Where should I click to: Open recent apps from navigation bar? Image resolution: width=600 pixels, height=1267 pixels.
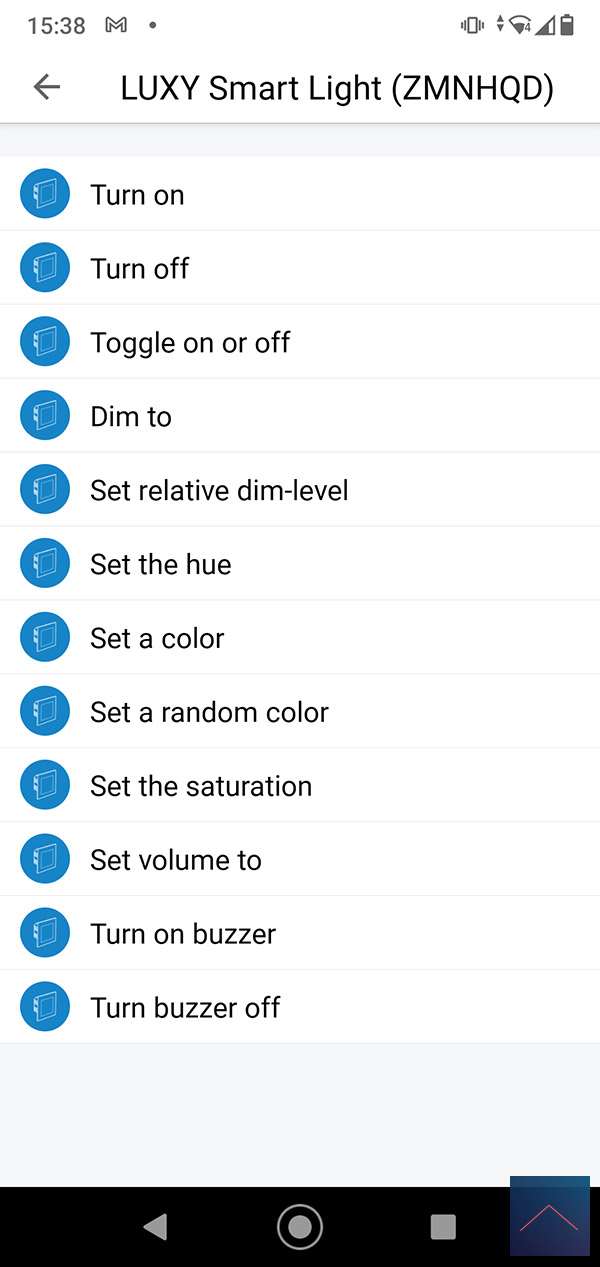click(x=443, y=1226)
